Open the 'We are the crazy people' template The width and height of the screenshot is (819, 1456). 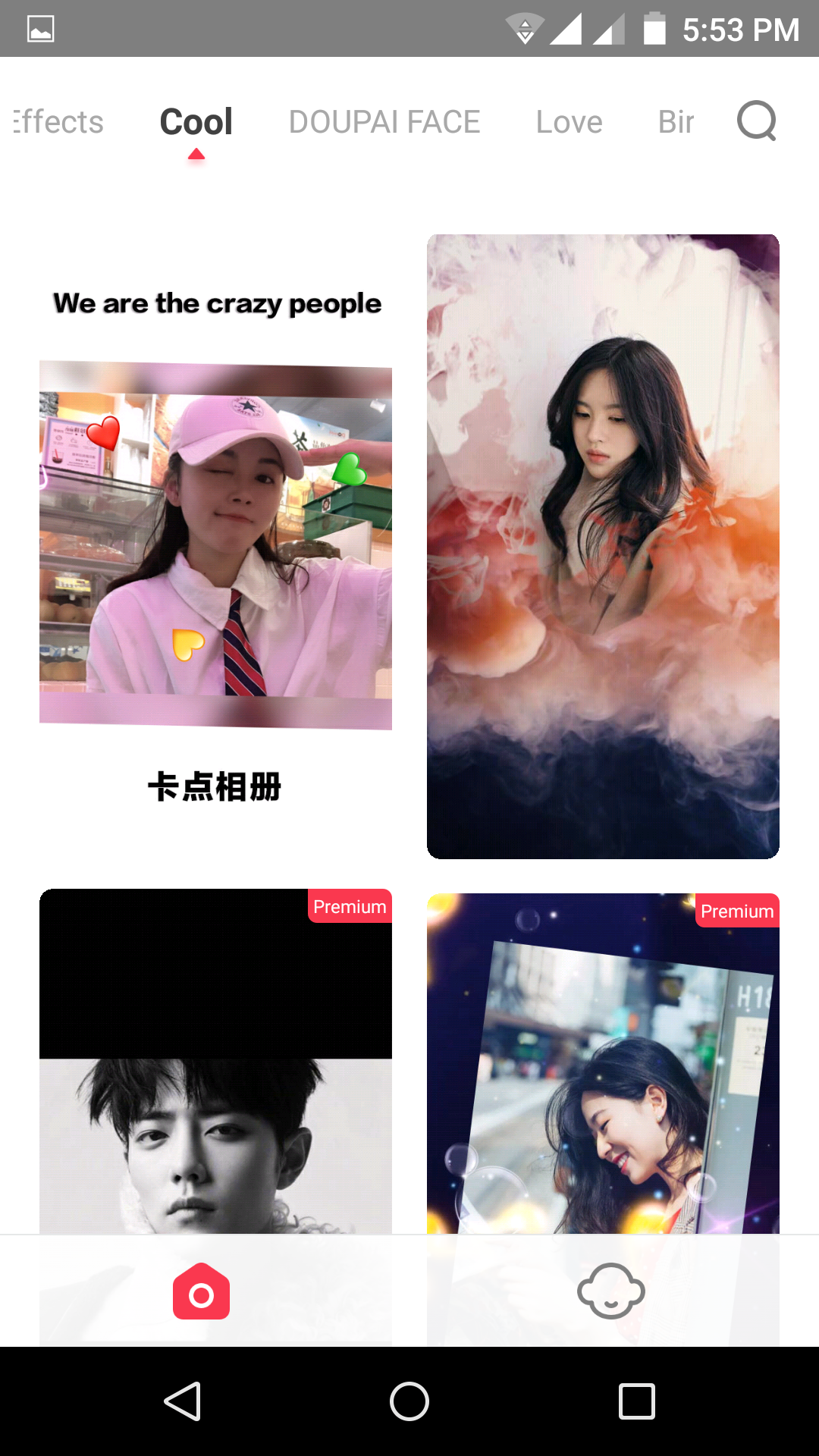click(x=216, y=545)
